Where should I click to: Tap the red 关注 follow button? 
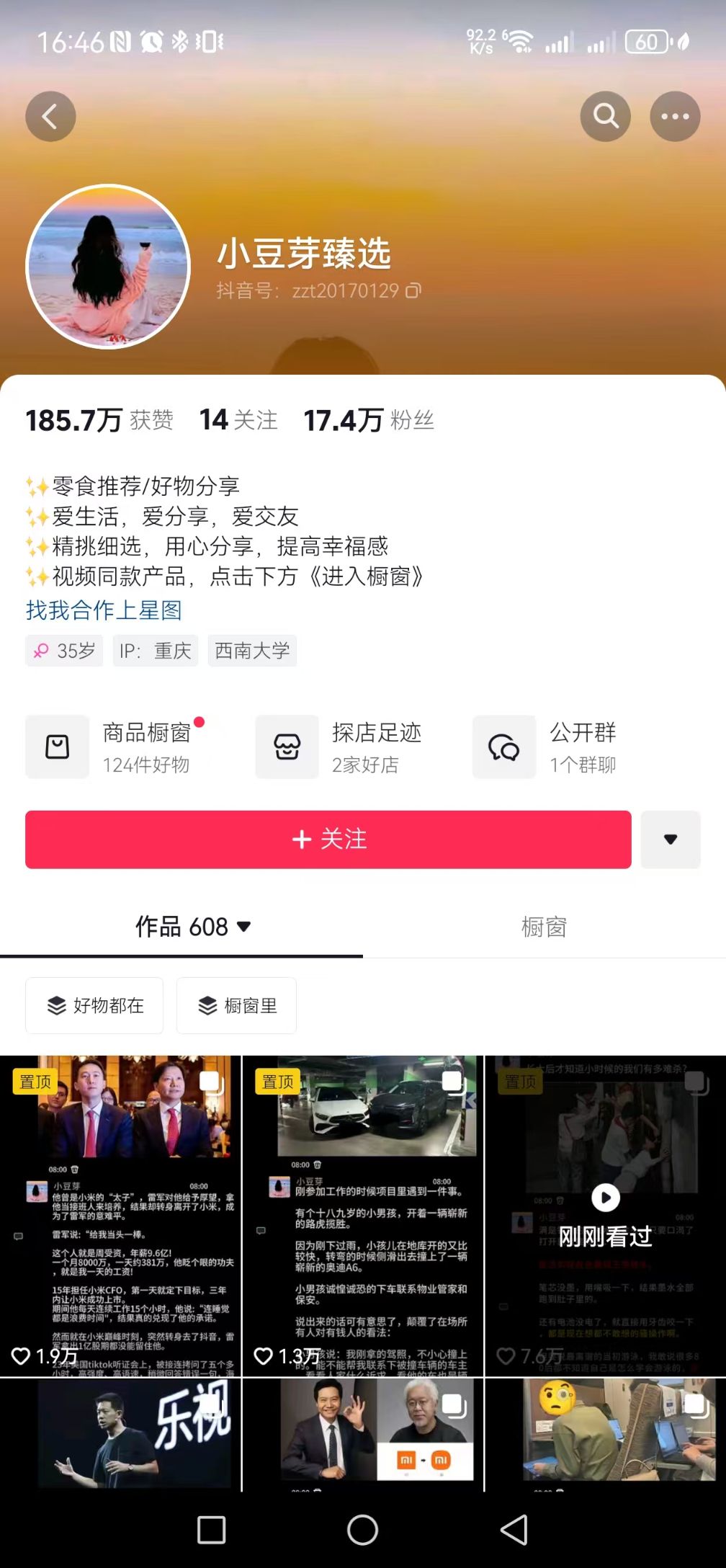click(328, 839)
